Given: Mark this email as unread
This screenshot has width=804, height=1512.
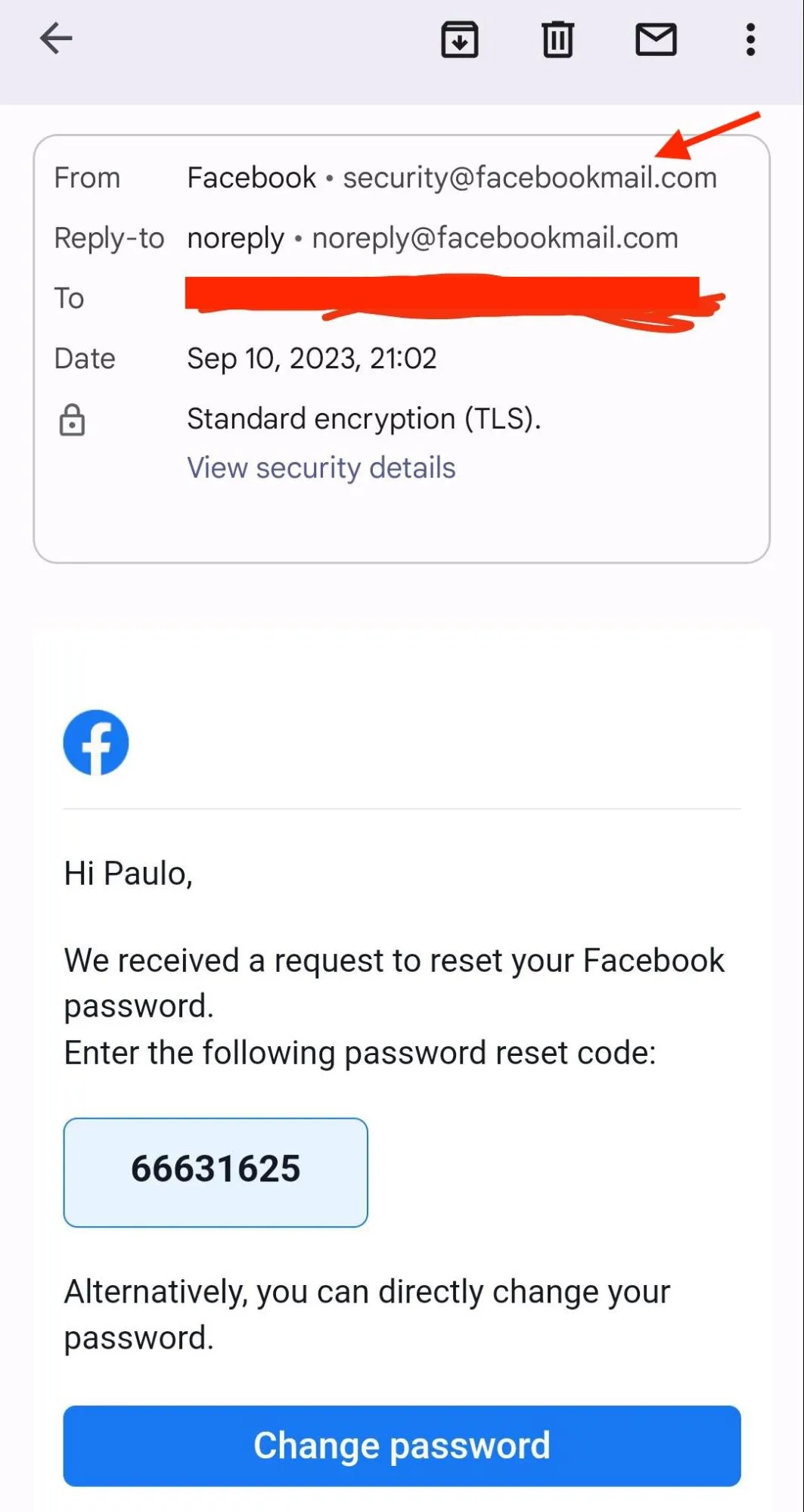Looking at the screenshot, I should 655,40.
